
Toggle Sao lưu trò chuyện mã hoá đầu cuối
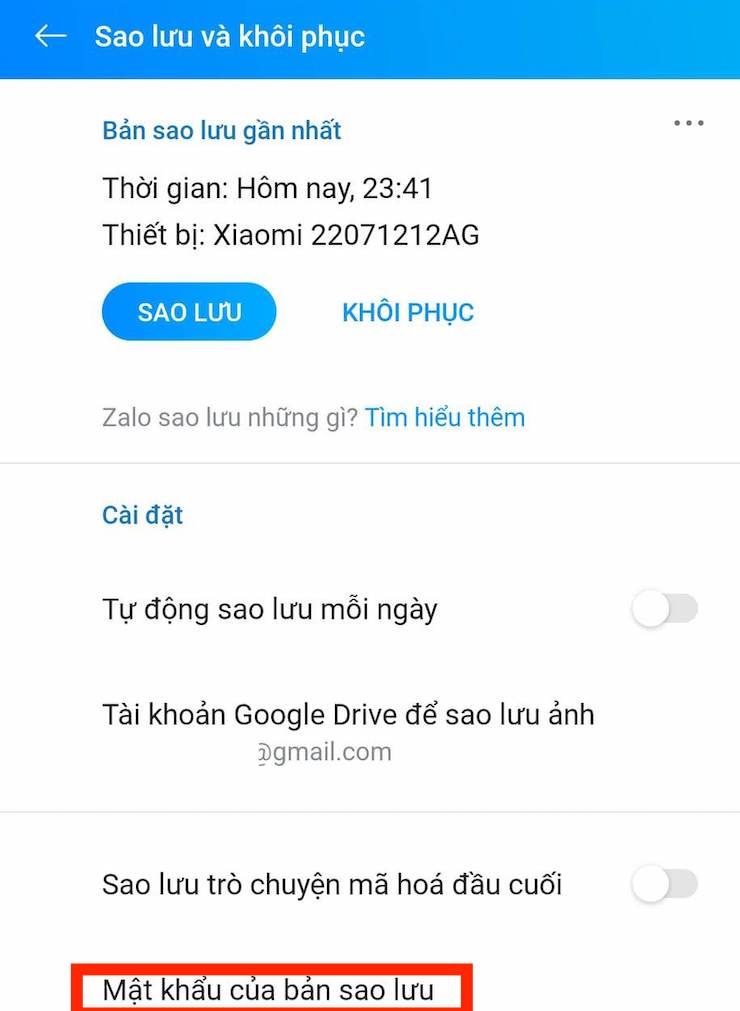tap(665, 884)
